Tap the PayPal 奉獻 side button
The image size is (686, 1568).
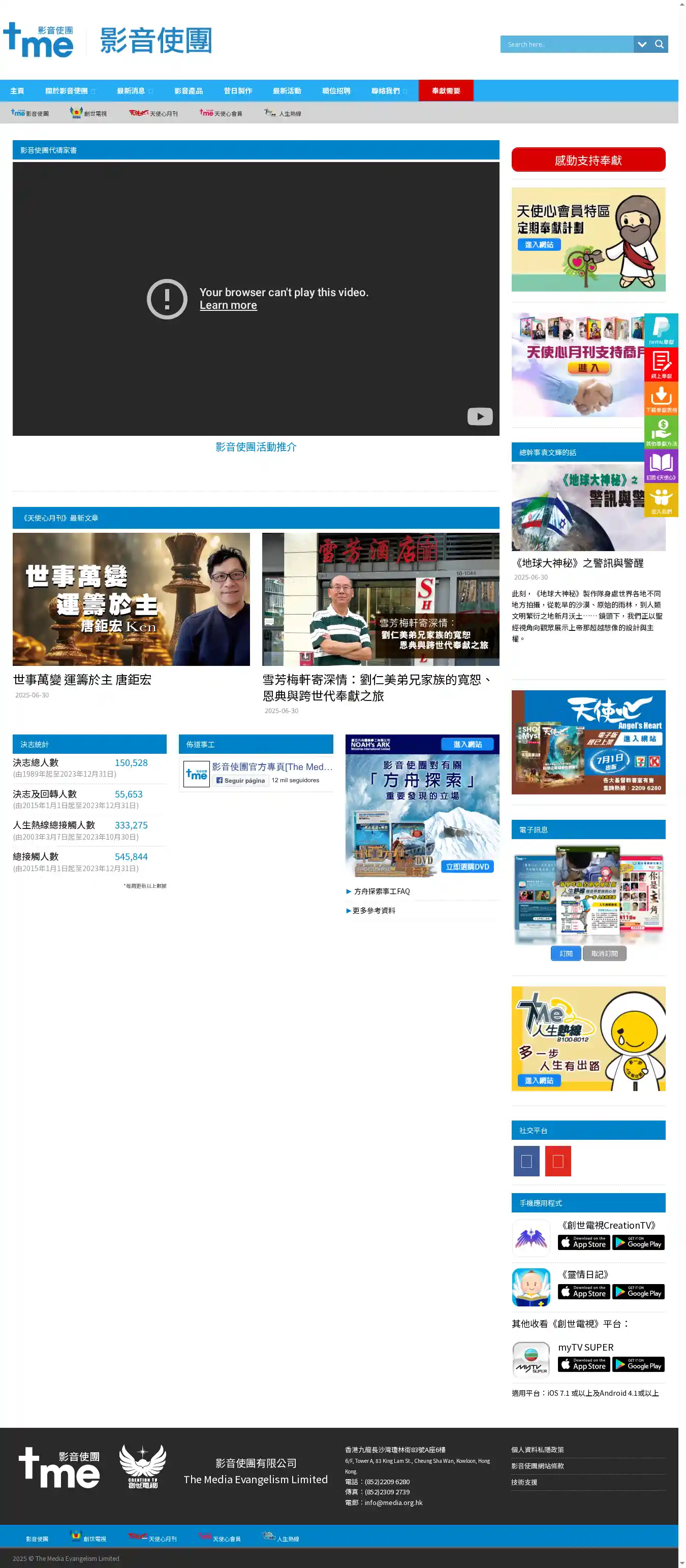coord(661,330)
